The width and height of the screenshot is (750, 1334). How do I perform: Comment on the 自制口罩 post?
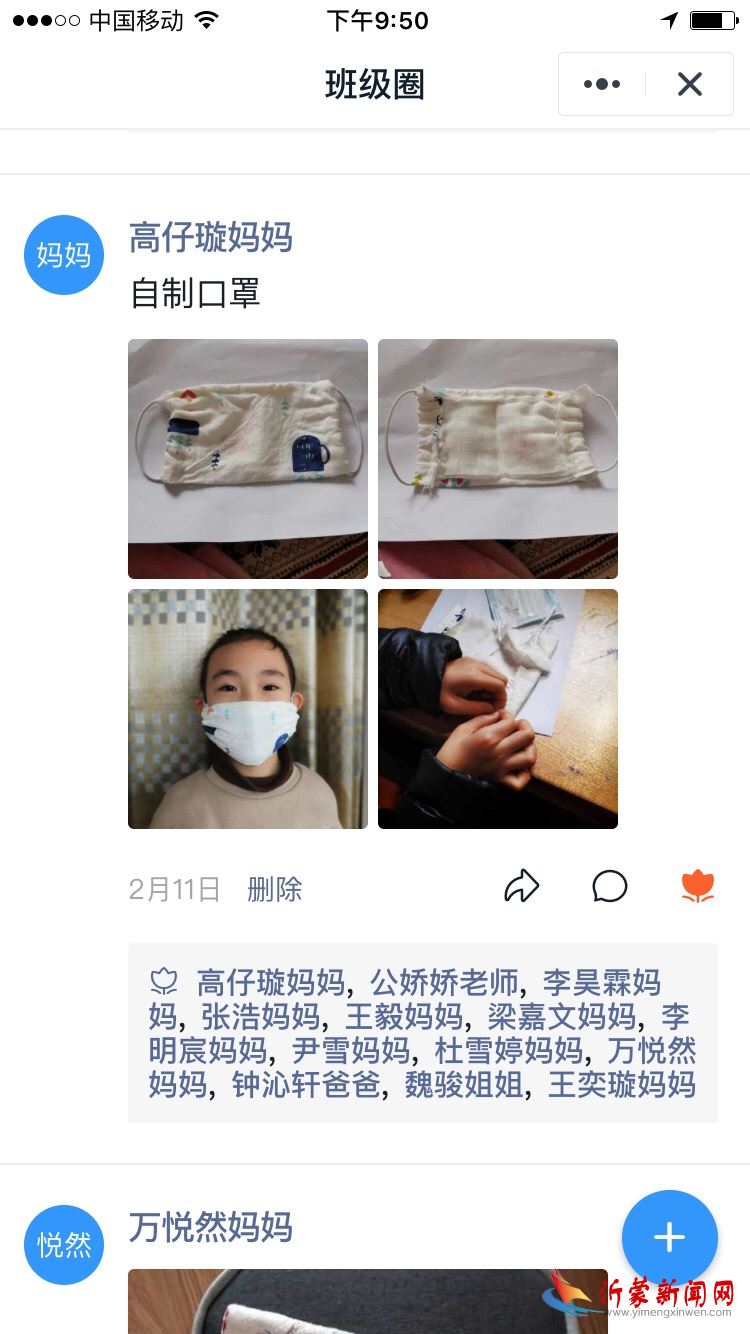(609, 886)
